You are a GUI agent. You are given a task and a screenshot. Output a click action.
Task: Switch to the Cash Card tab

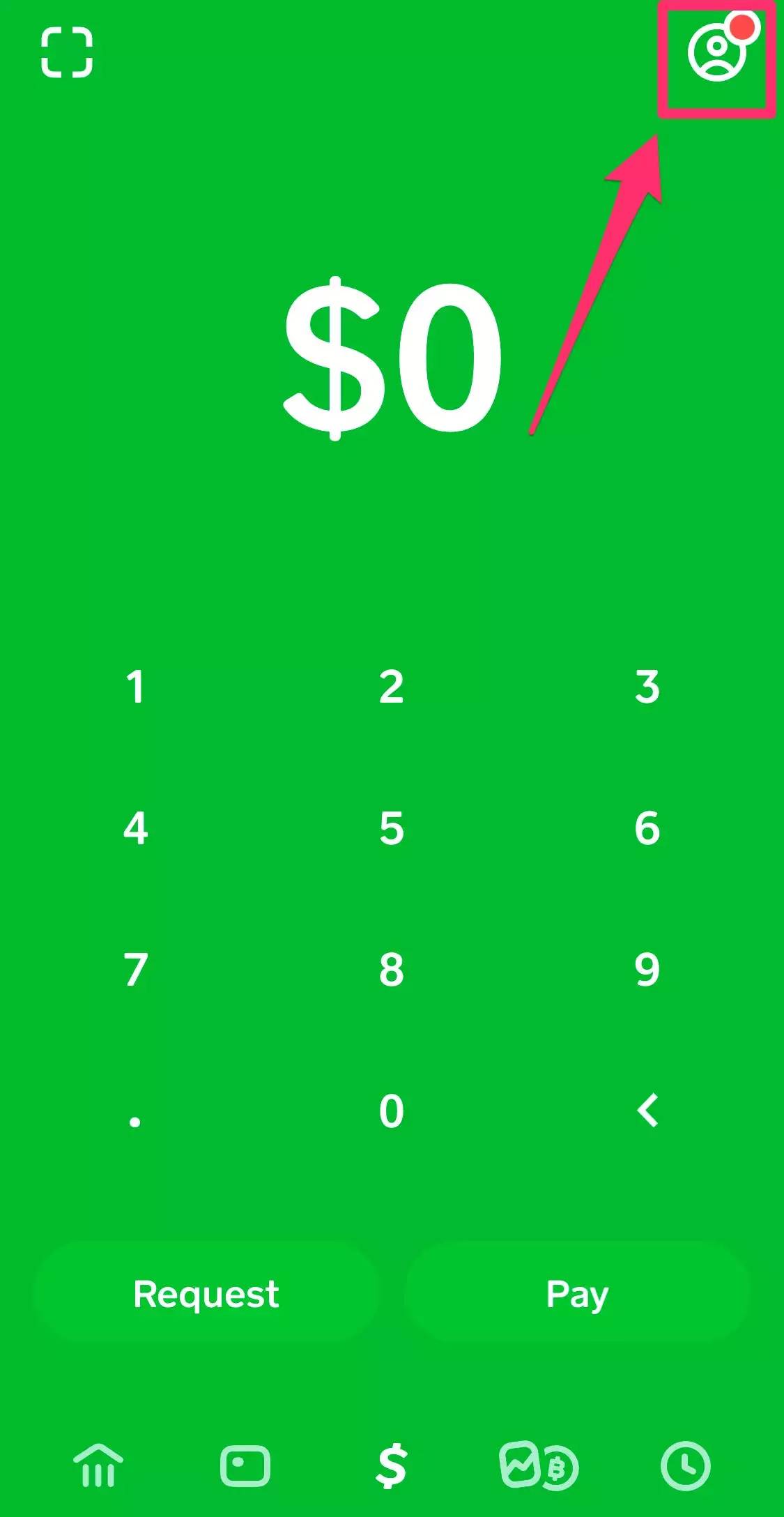[245, 1465]
